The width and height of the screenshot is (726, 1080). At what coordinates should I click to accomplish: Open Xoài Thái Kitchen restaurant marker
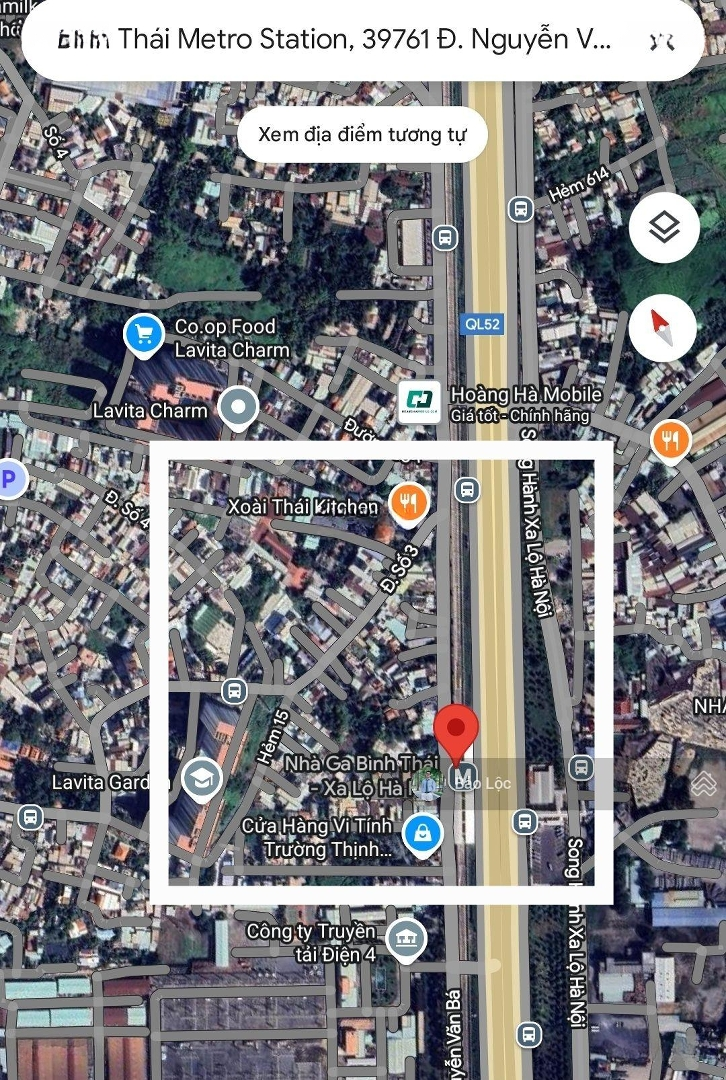tap(407, 503)
